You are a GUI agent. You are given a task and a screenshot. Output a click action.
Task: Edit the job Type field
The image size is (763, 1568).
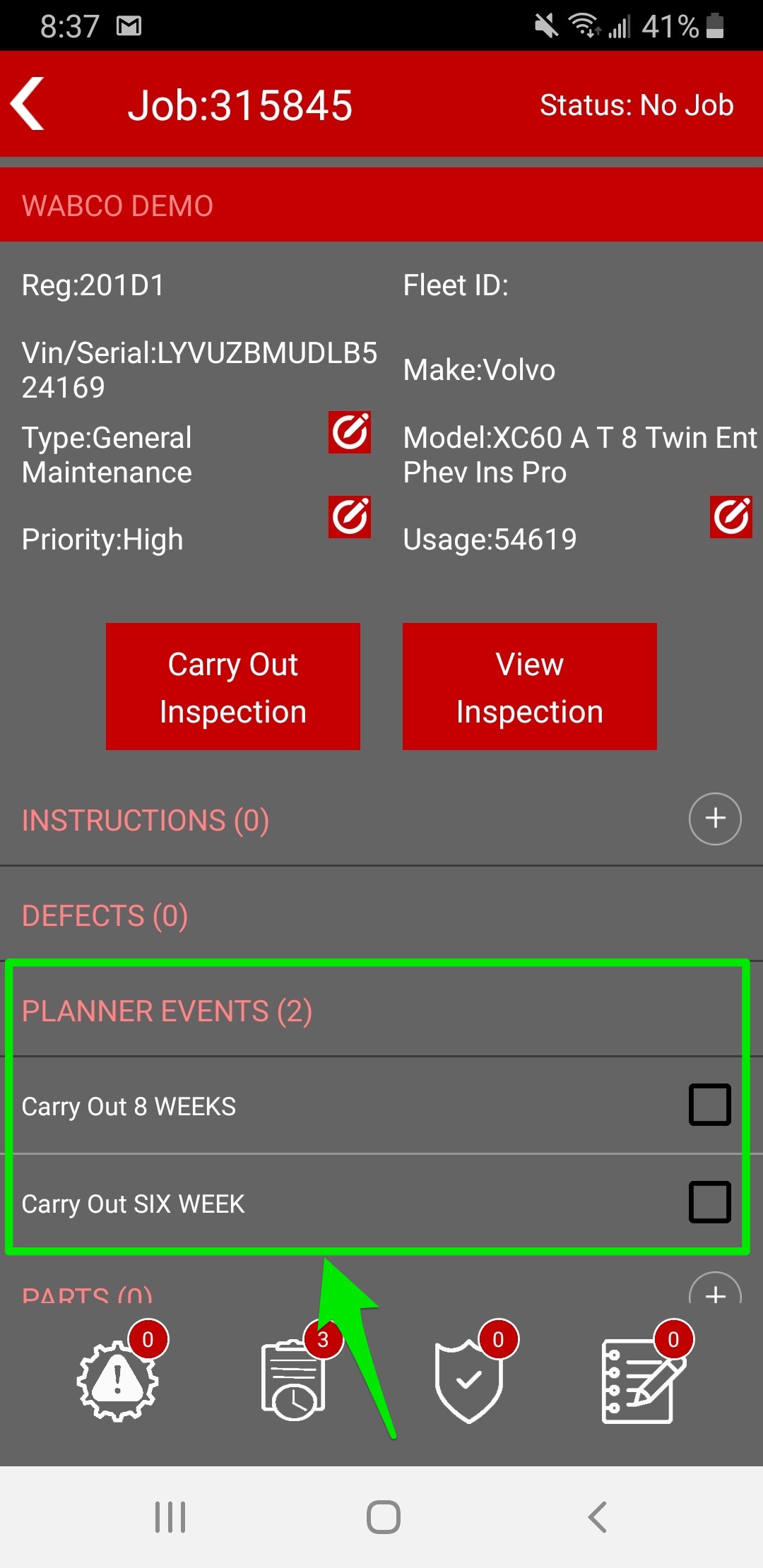[x=350, y=432]
